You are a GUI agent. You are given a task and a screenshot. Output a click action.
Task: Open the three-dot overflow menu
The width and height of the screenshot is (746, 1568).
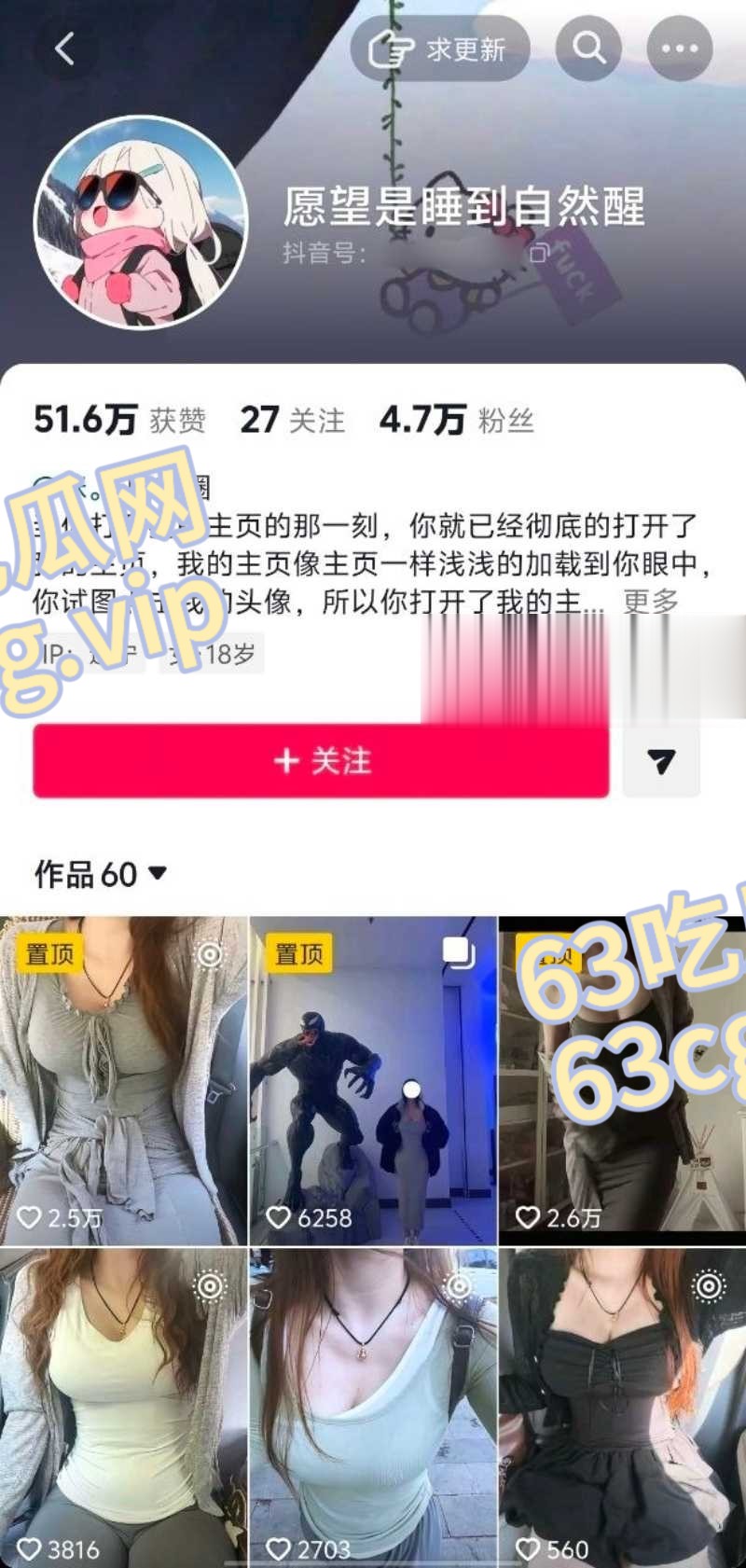(680, 48)
